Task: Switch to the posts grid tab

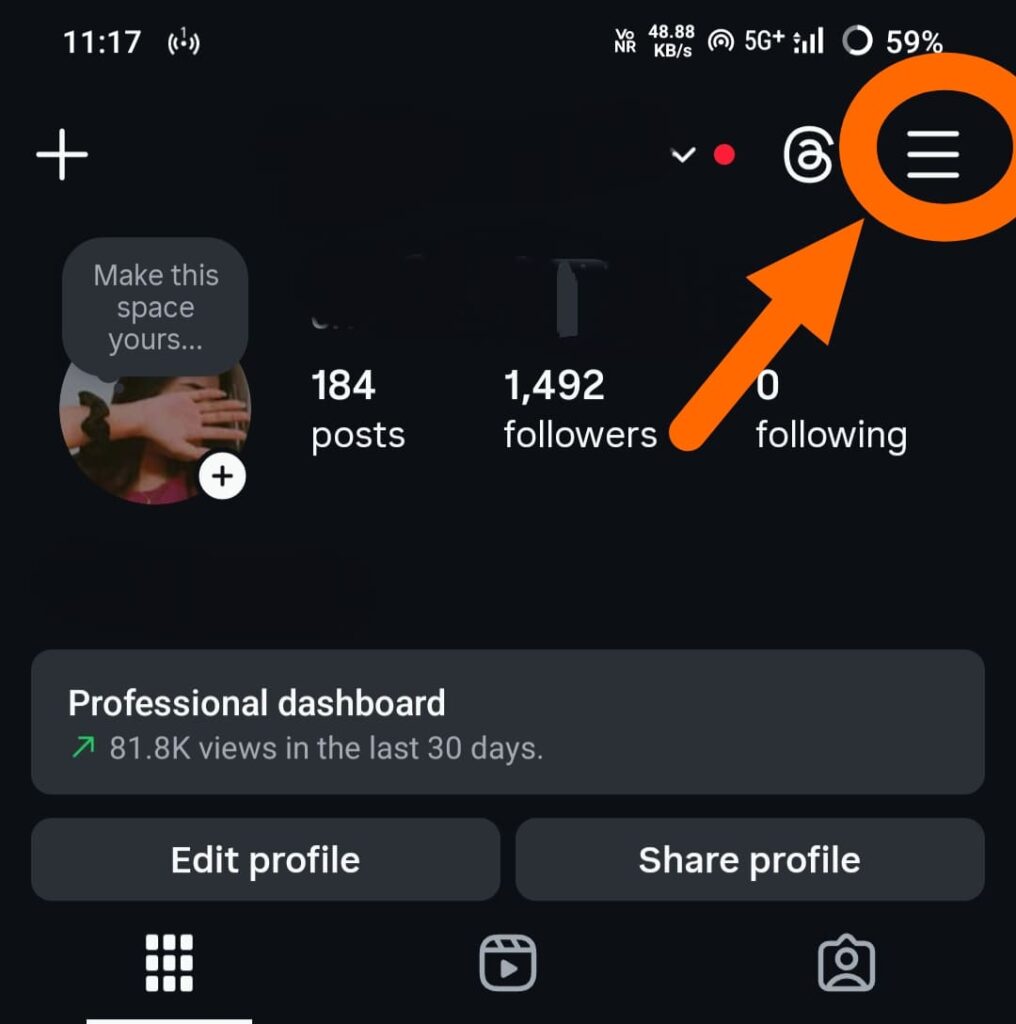Action: point(169,963)
